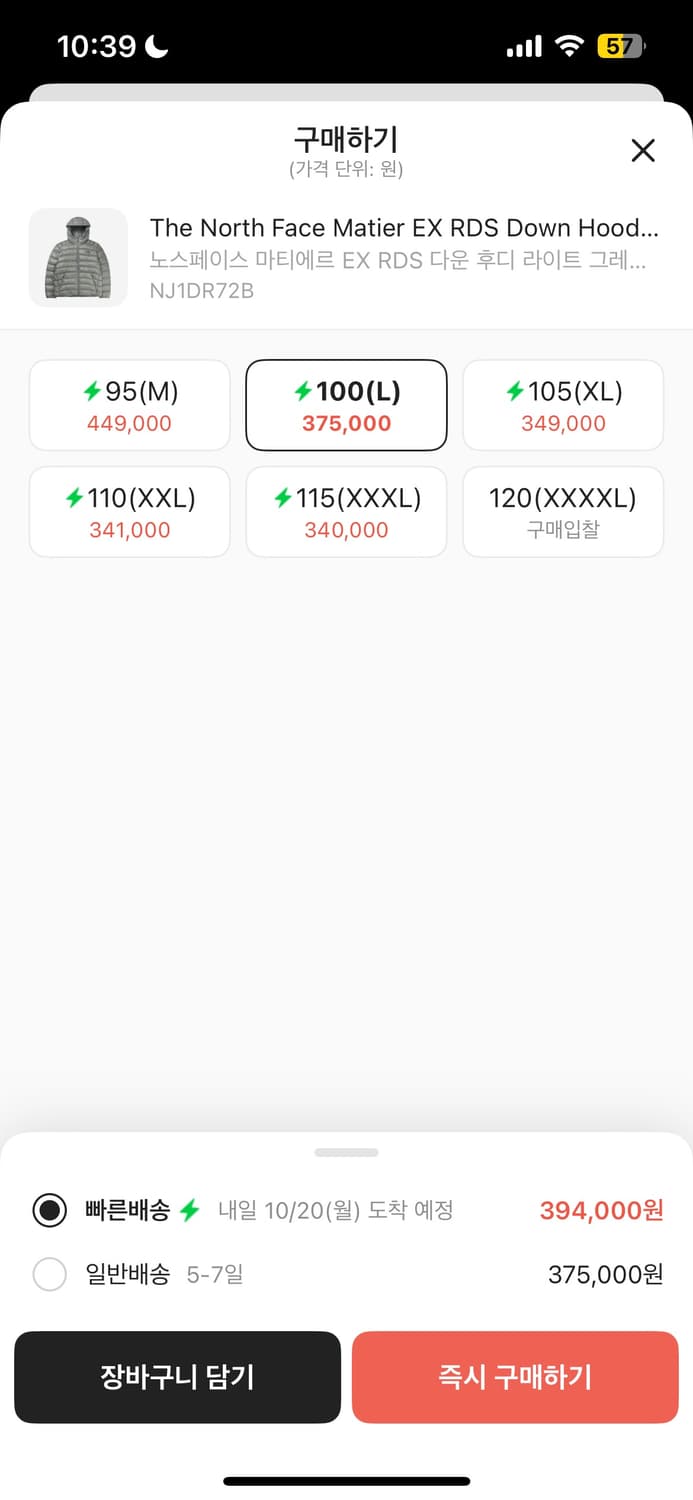This screenshot has width=693, height=1500.
Task: Select size 95(M) priced 449,000
Action: tap(130, 406)
